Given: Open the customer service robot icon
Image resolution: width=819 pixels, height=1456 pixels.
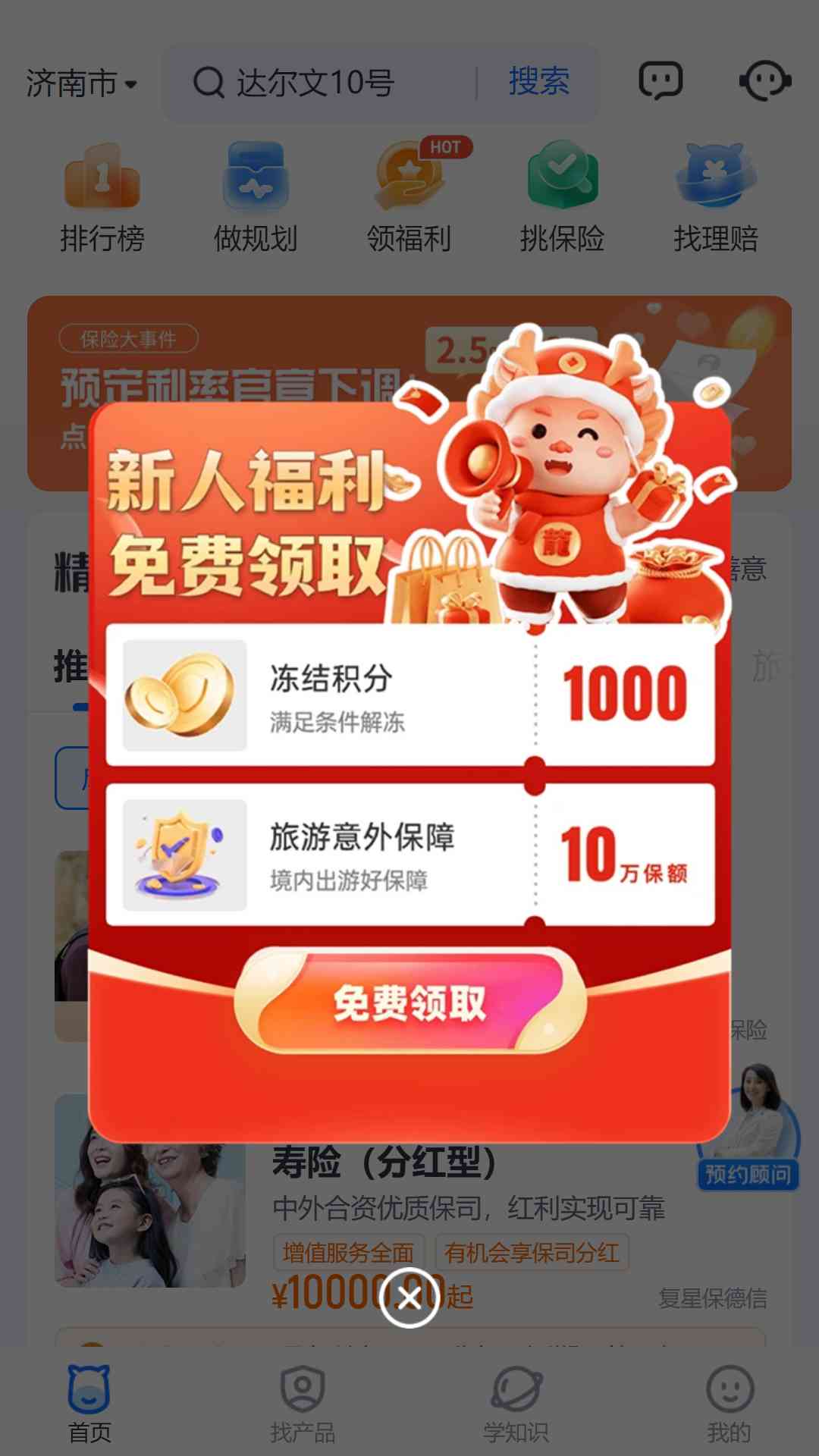Looking at the screenshot, I should [765, 82].
